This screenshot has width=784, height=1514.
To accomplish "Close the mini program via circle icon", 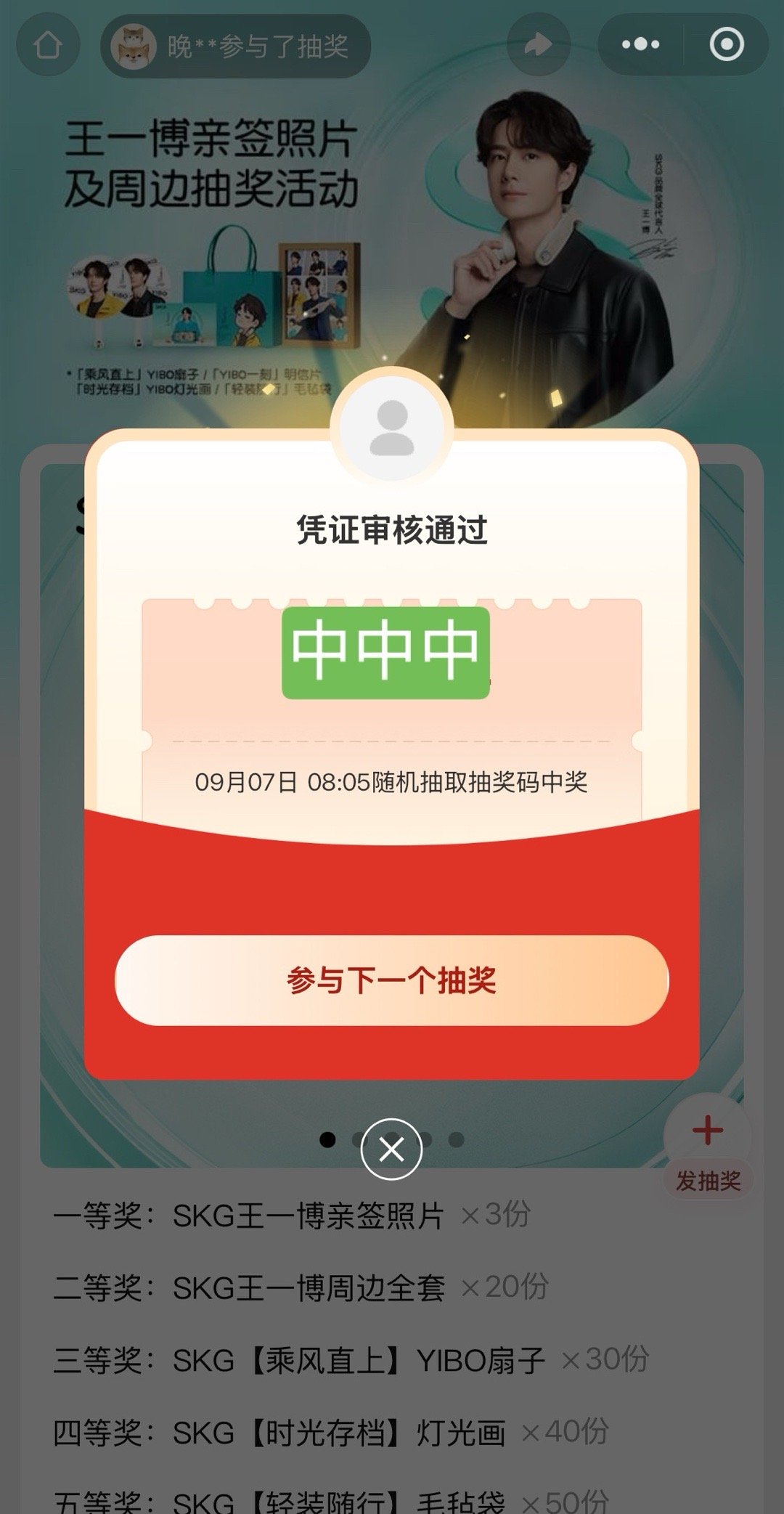I will tap(726, 45).
